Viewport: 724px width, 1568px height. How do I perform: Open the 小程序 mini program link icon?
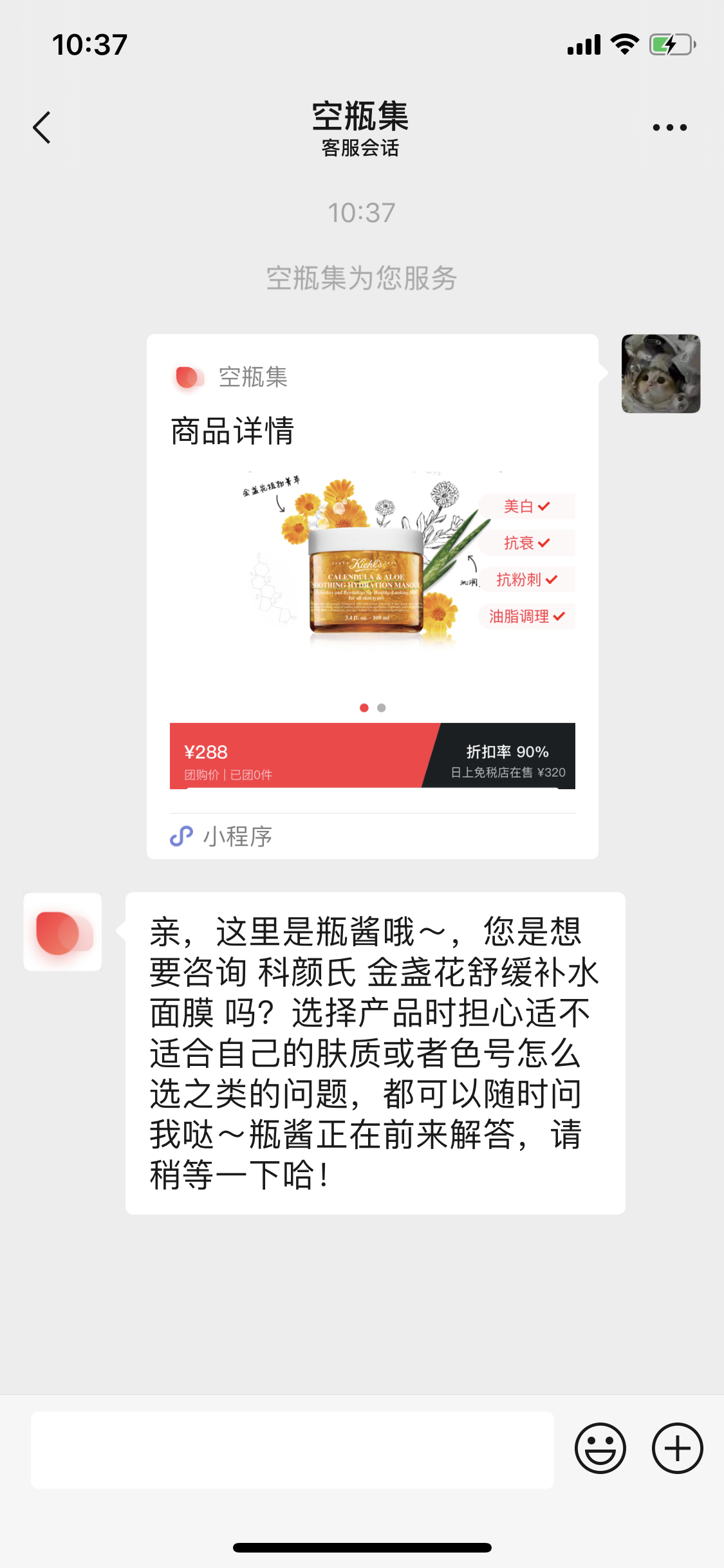point(181,836)
